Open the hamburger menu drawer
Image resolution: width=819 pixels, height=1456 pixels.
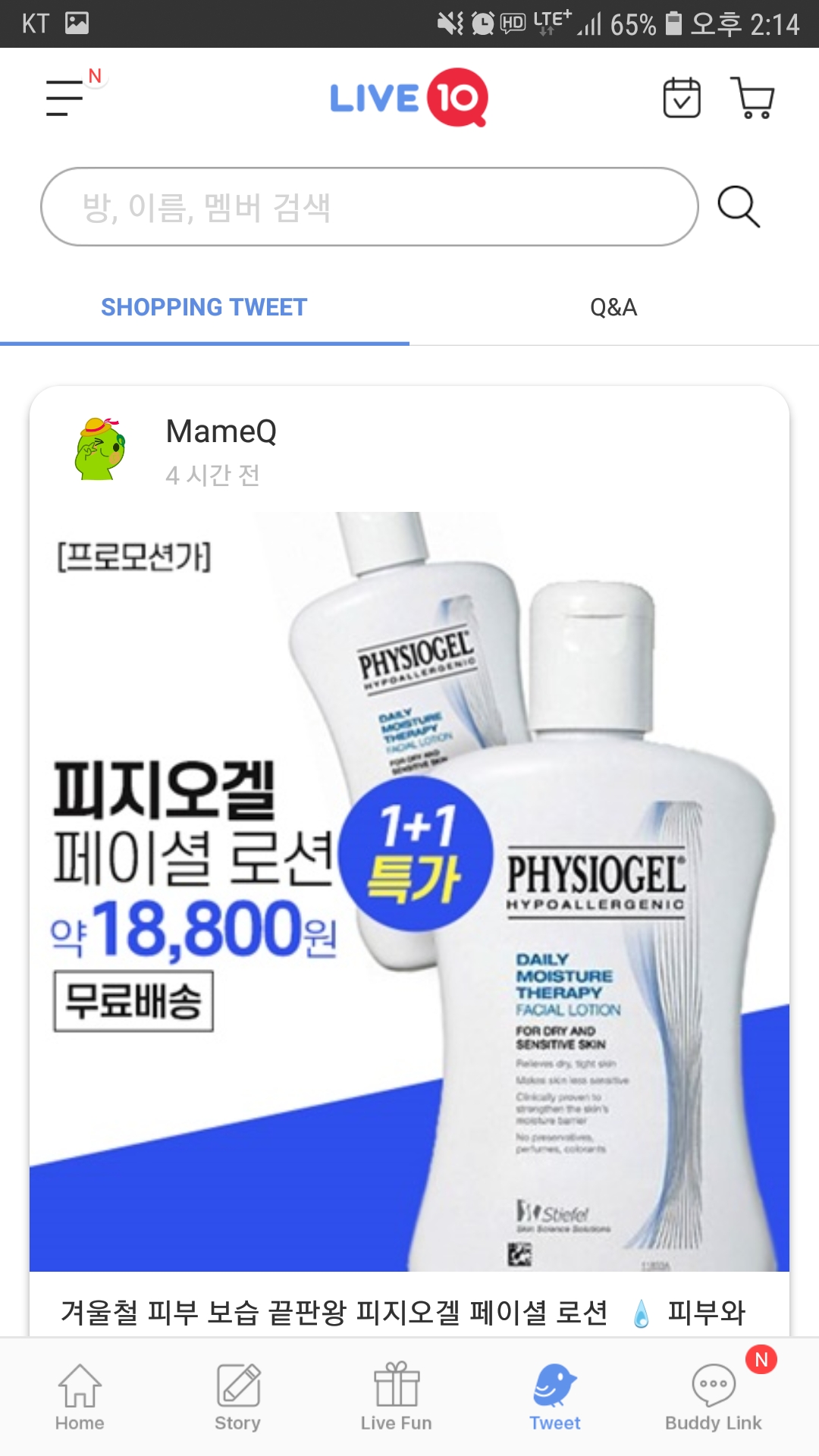pos(65,98)
